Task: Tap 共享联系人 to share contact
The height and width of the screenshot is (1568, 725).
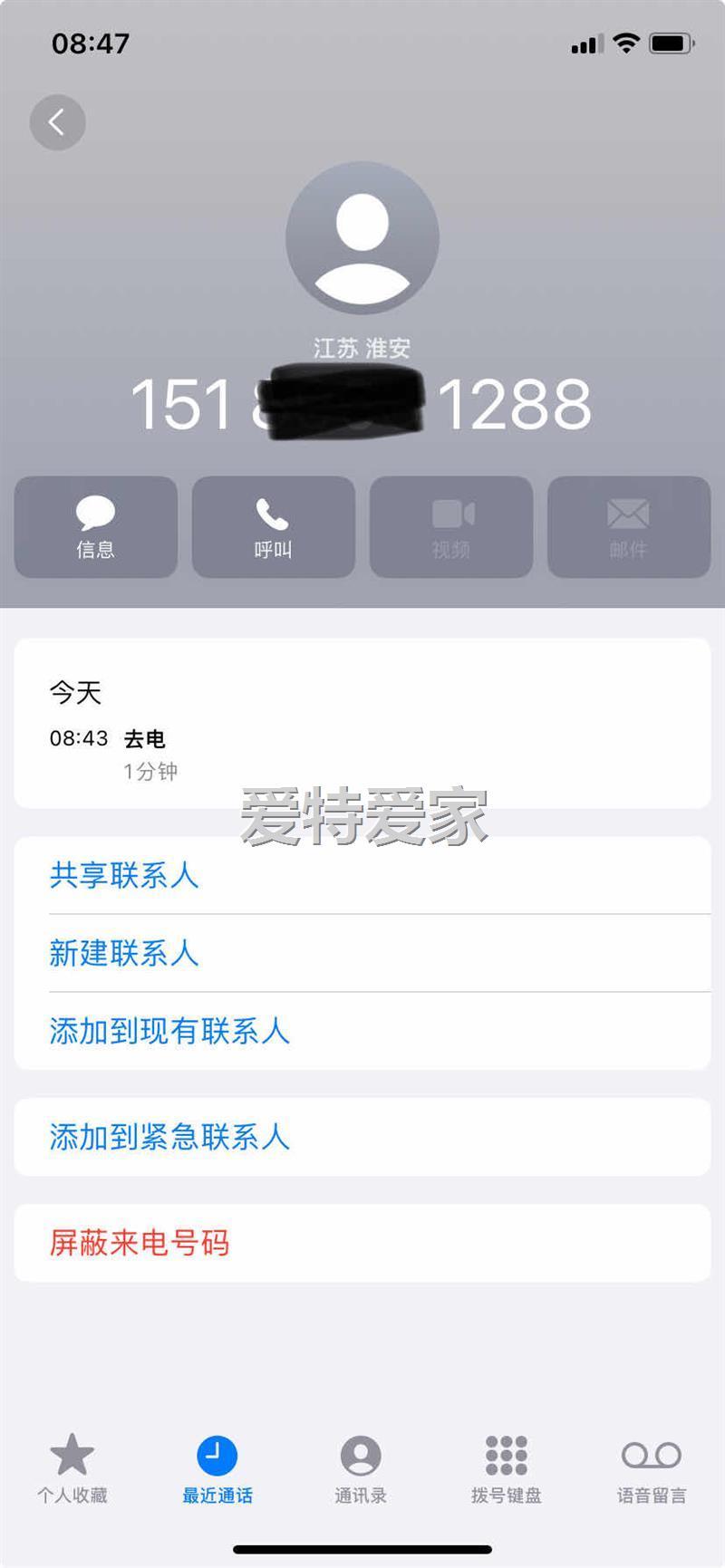Action: [124, 875]
